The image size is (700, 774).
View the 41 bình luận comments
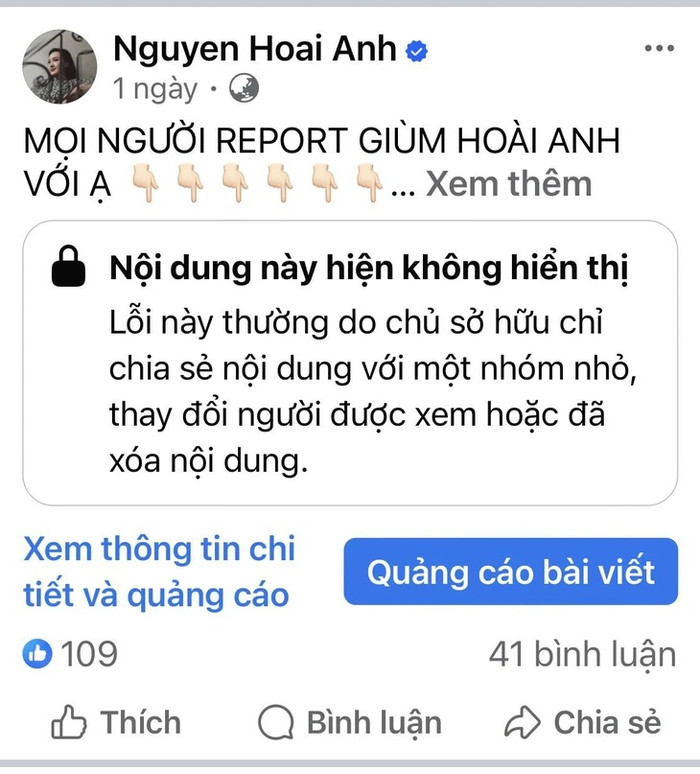(582, 654)
